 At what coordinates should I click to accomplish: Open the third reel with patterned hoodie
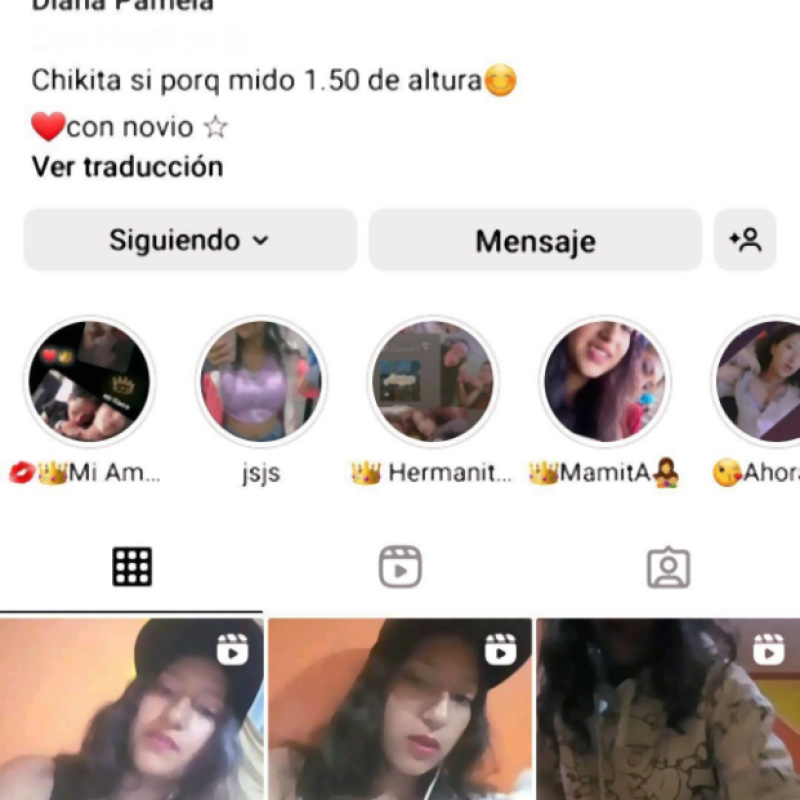pos(667,710)
